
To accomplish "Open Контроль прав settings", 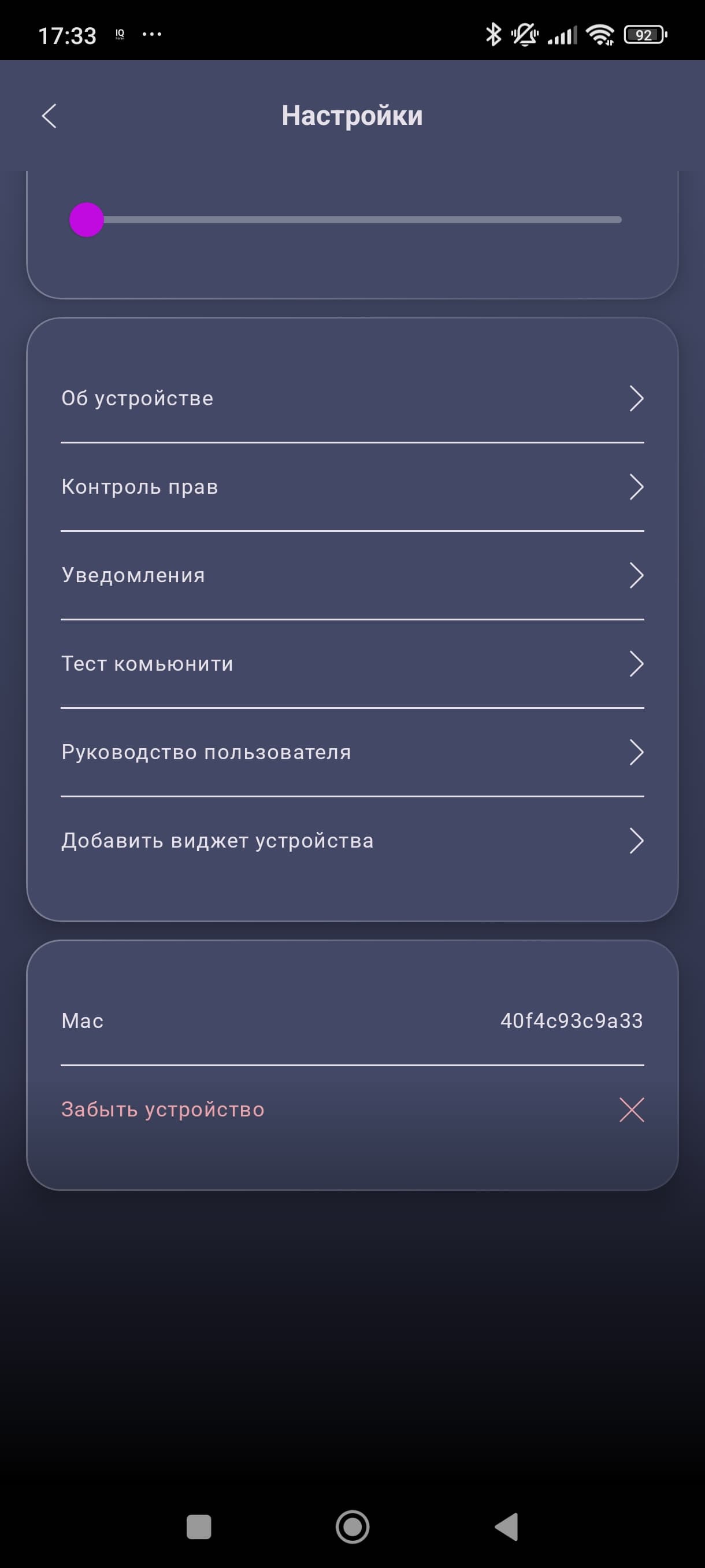I will pyautogui.click(x=351, y=487).
